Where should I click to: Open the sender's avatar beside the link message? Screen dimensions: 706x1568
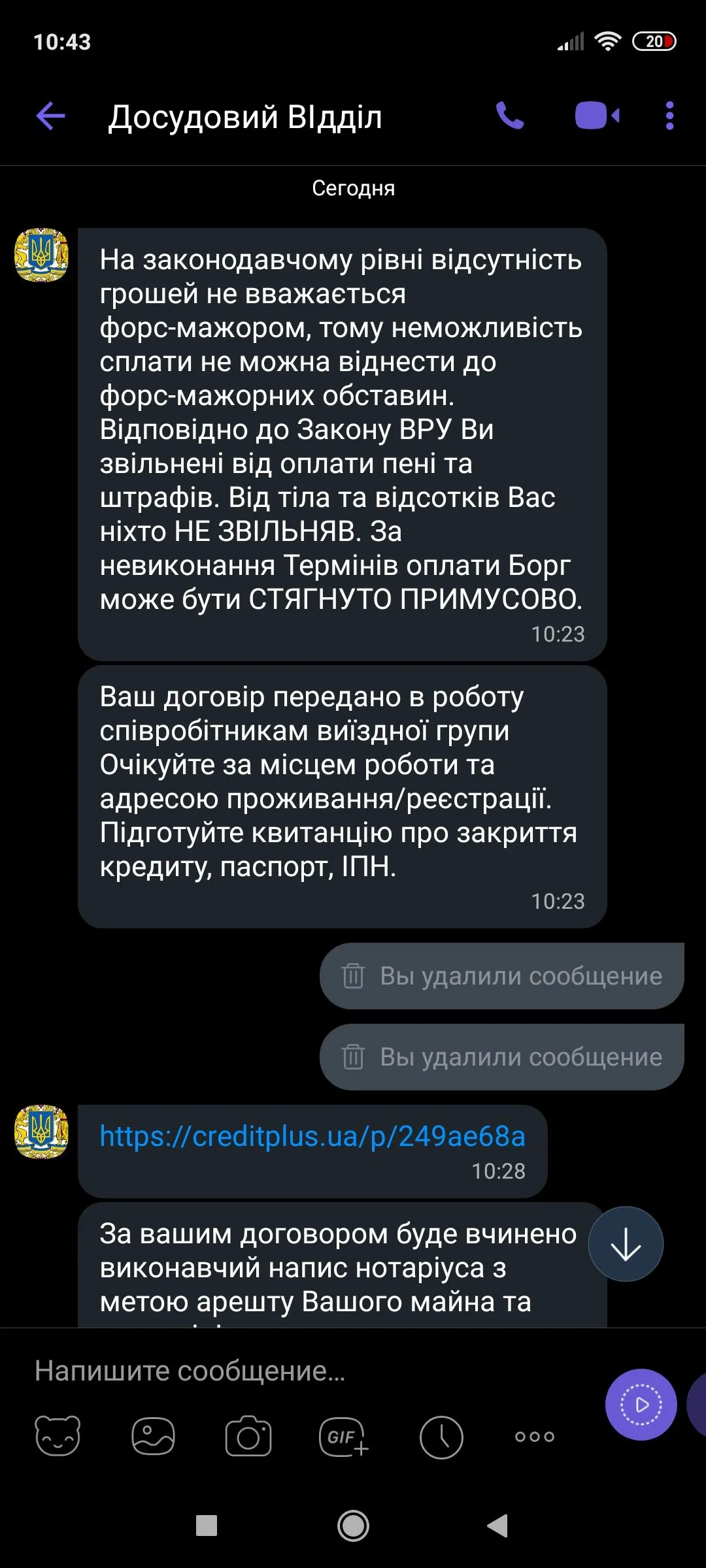[x=42, y=1132]
